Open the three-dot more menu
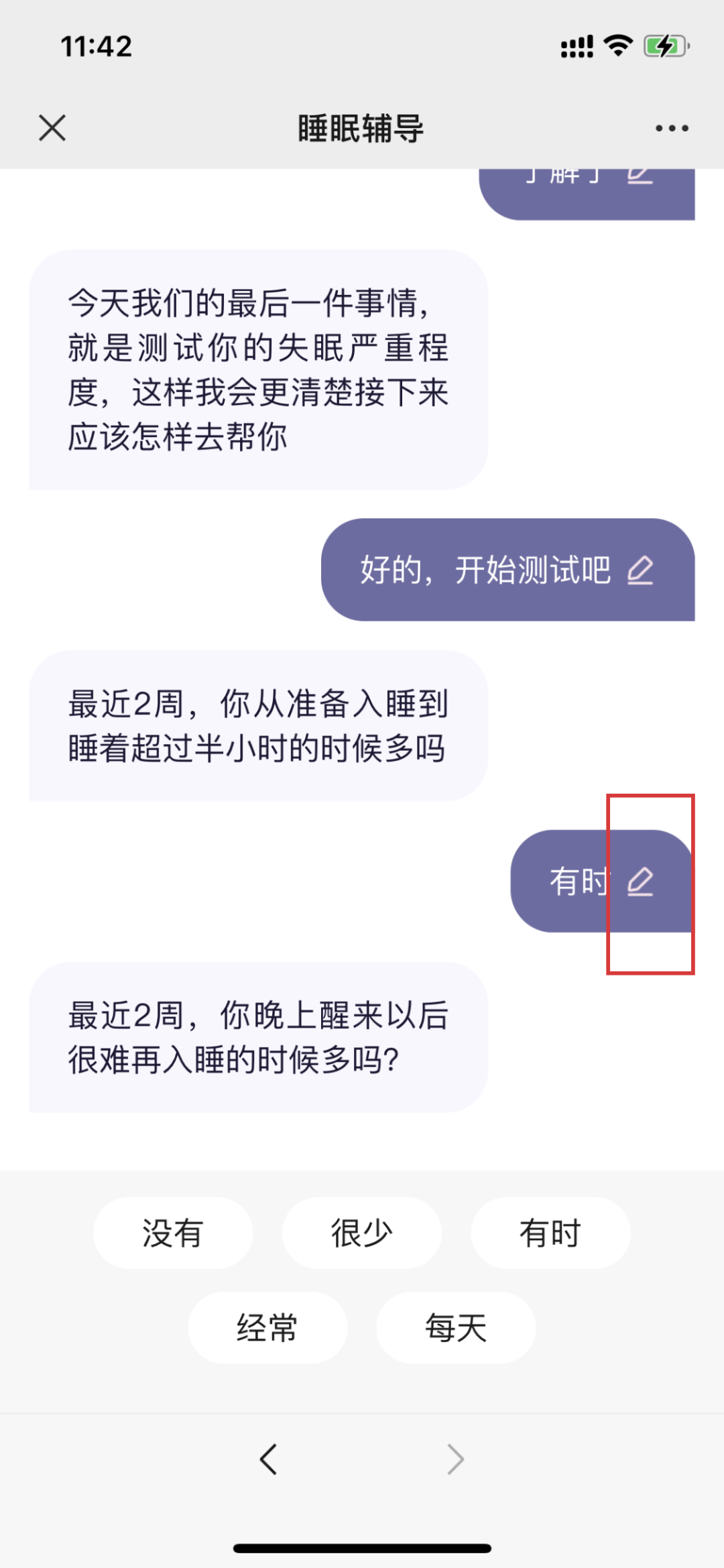Image resolution: width=724 pixels, height=1568 pixels. click(x=672, y=128)
